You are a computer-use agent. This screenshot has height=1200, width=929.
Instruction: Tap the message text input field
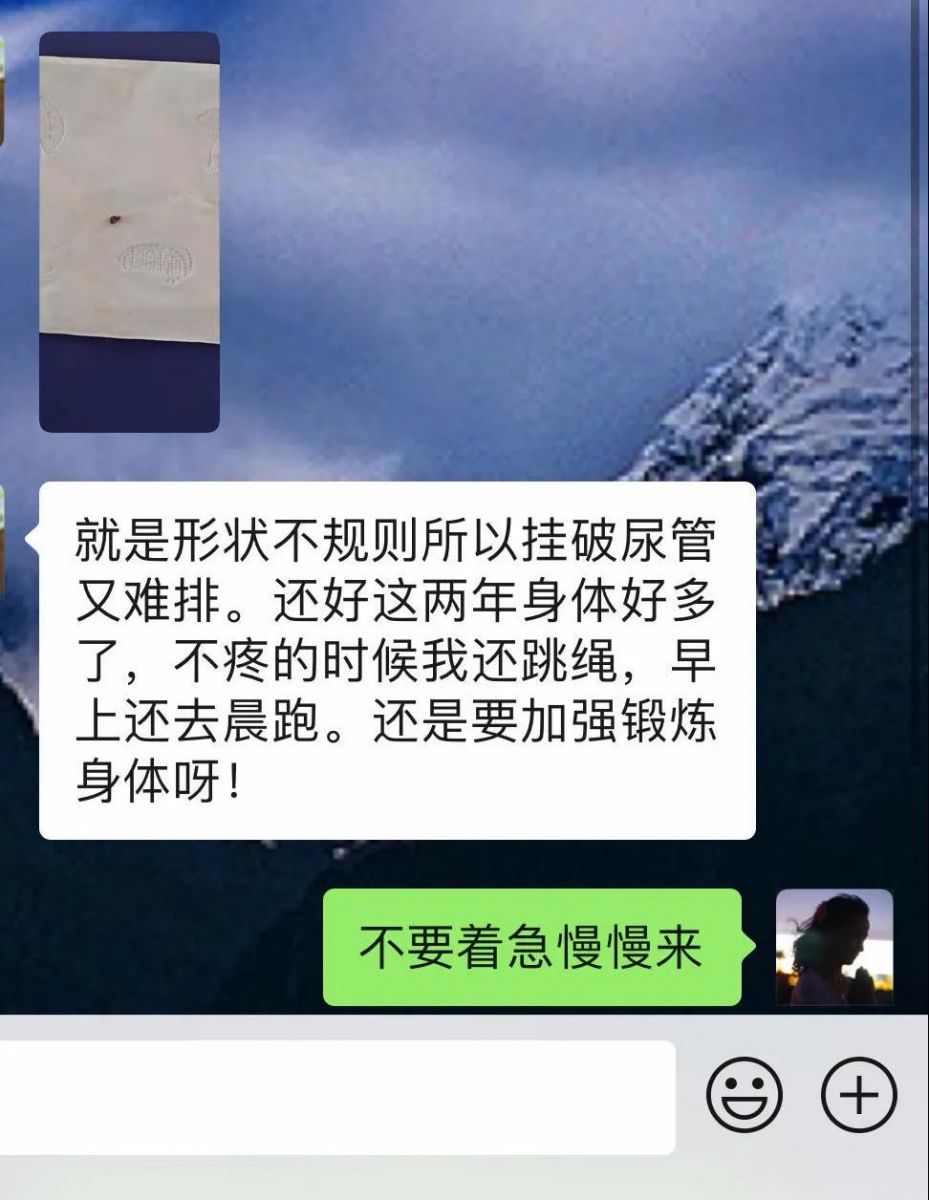point(335,1097)
